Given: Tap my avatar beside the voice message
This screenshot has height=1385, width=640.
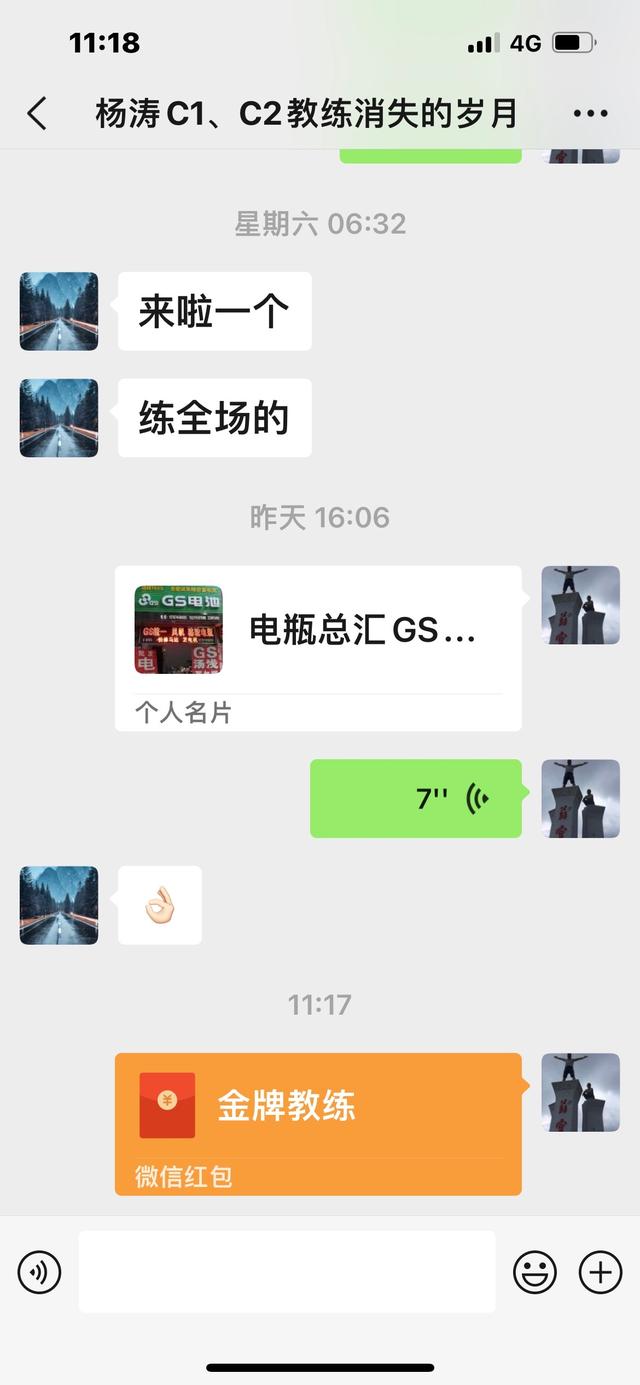Looking at the screenshot, I should (x=580, y=798).
